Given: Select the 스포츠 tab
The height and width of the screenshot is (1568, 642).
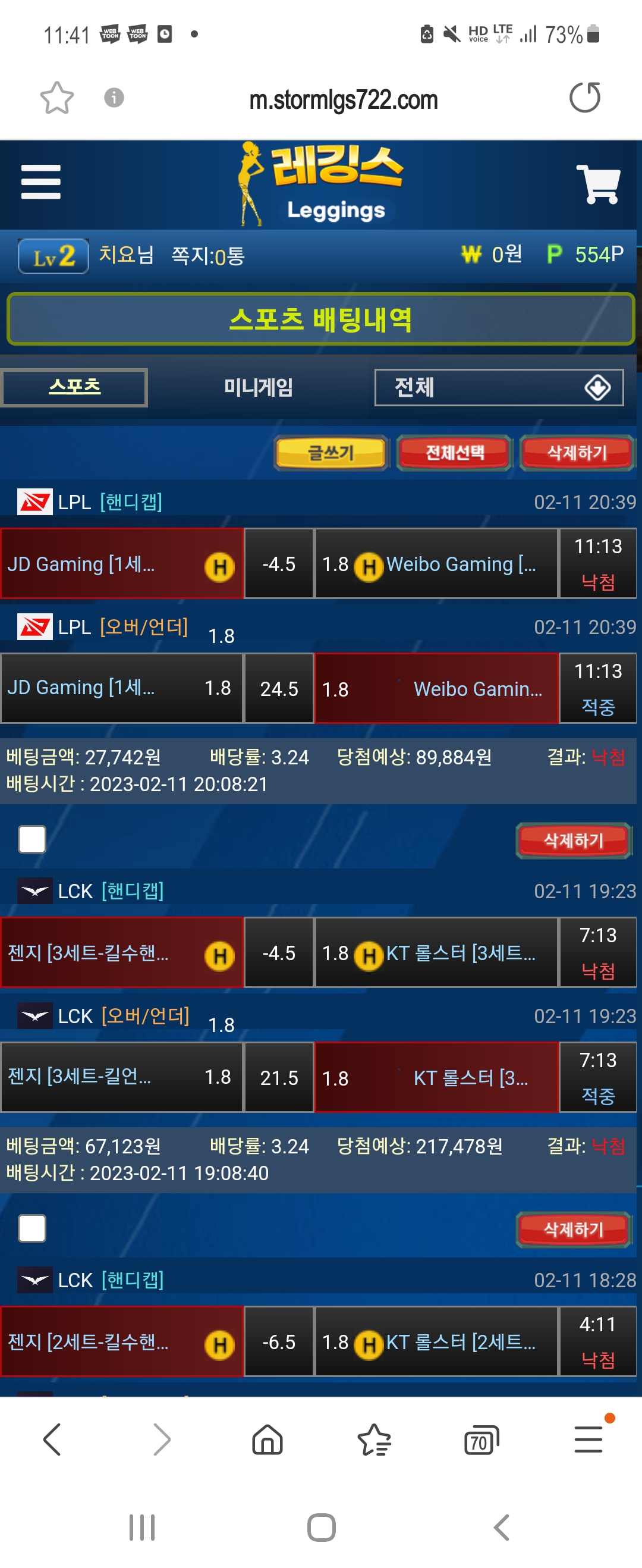Looking at the screenshot, I should click(x=74, y=387).
